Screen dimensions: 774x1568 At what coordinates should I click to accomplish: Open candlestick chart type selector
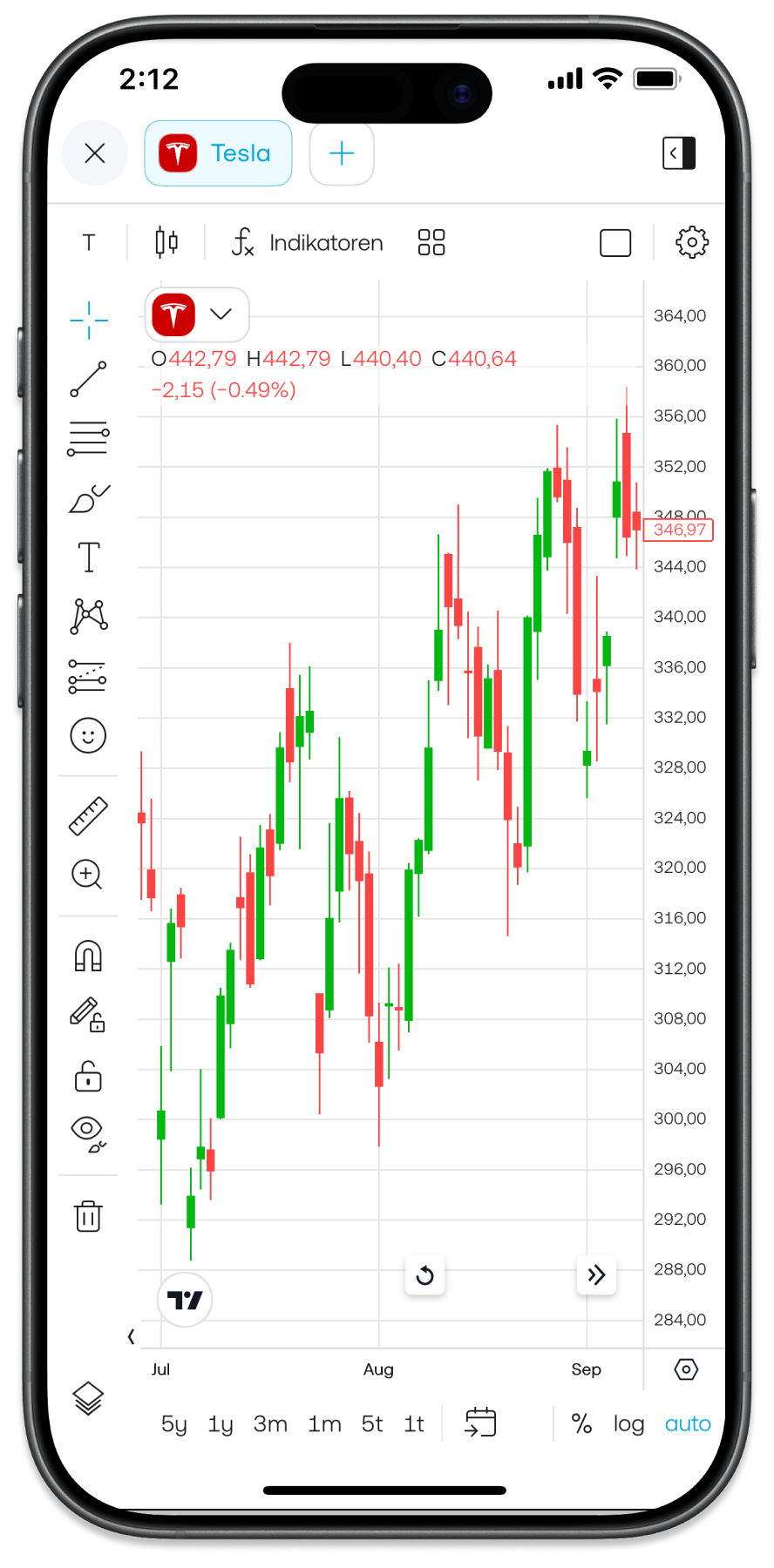tap(166, 242)
